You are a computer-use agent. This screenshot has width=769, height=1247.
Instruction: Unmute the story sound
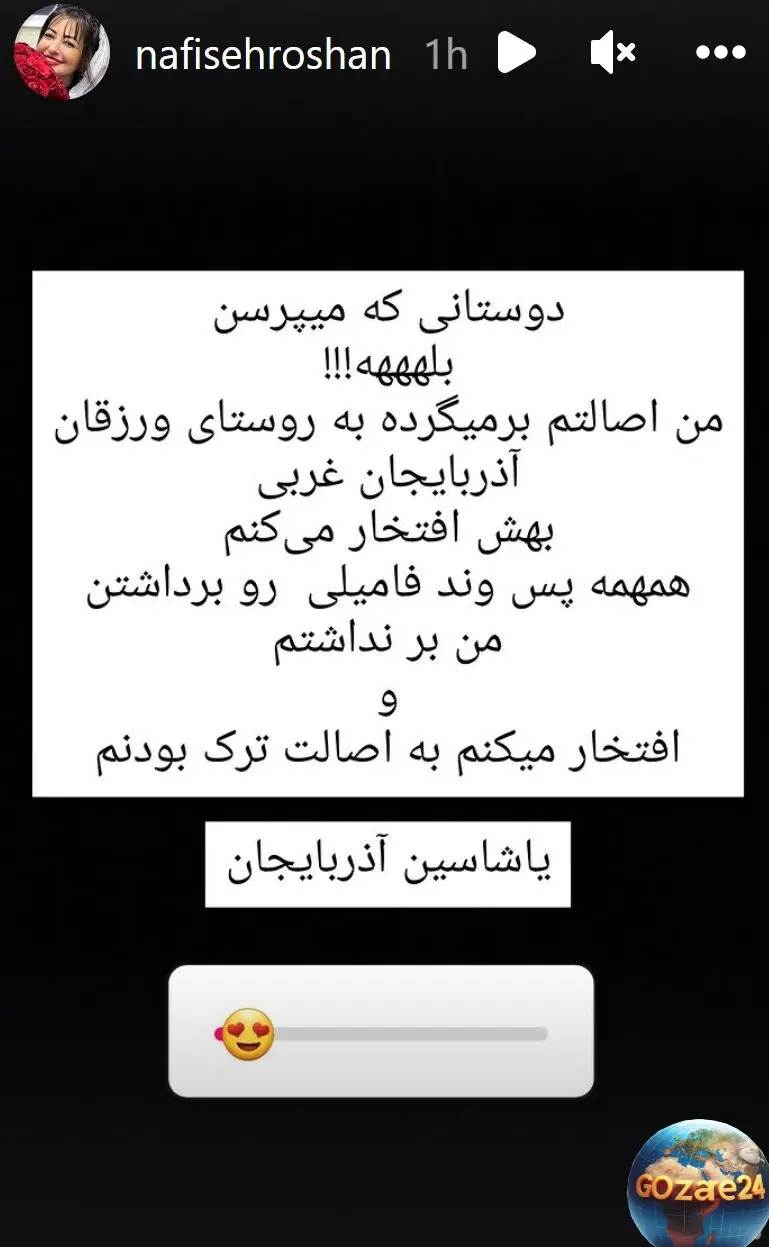[x=614, y=54]
